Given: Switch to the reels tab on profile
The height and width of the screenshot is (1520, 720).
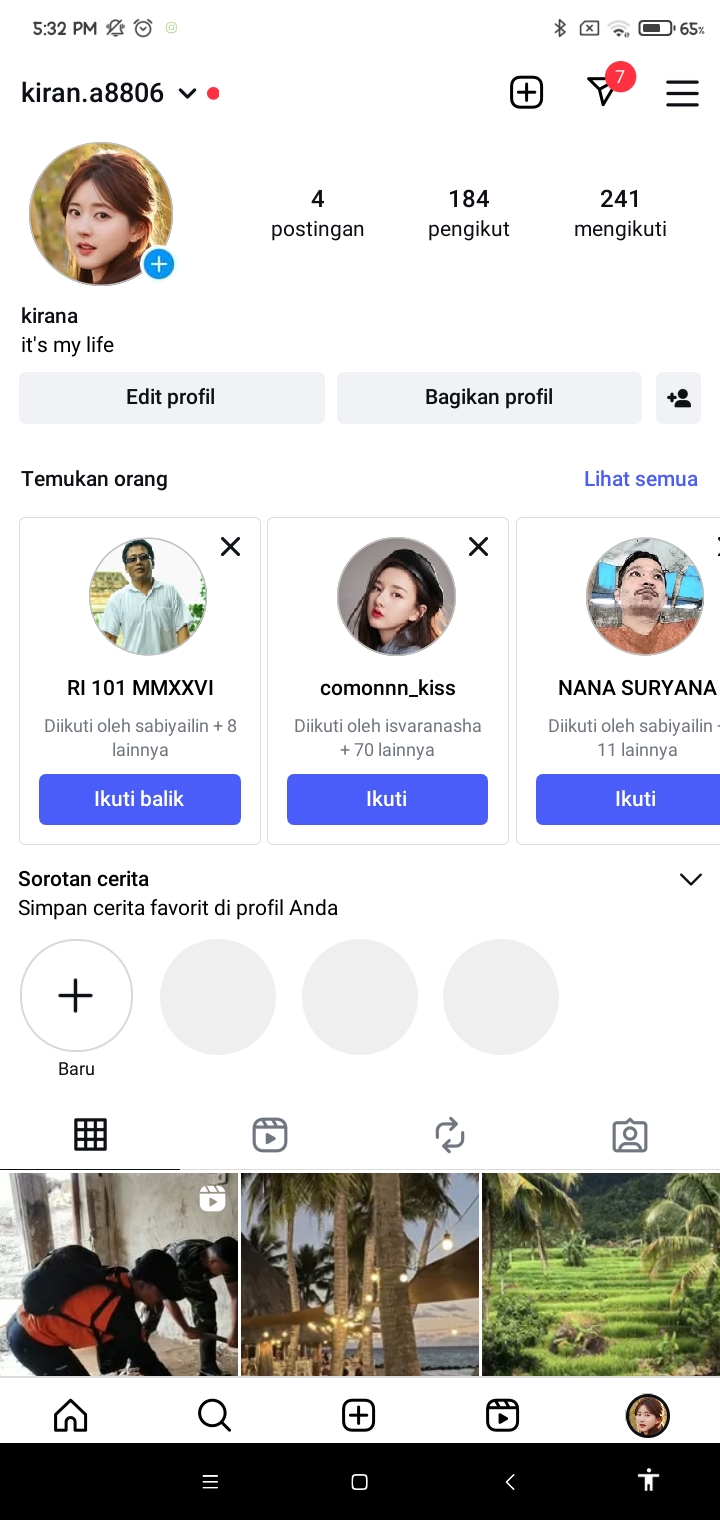Looking at the screenshot, I should tap(270, 1135).
